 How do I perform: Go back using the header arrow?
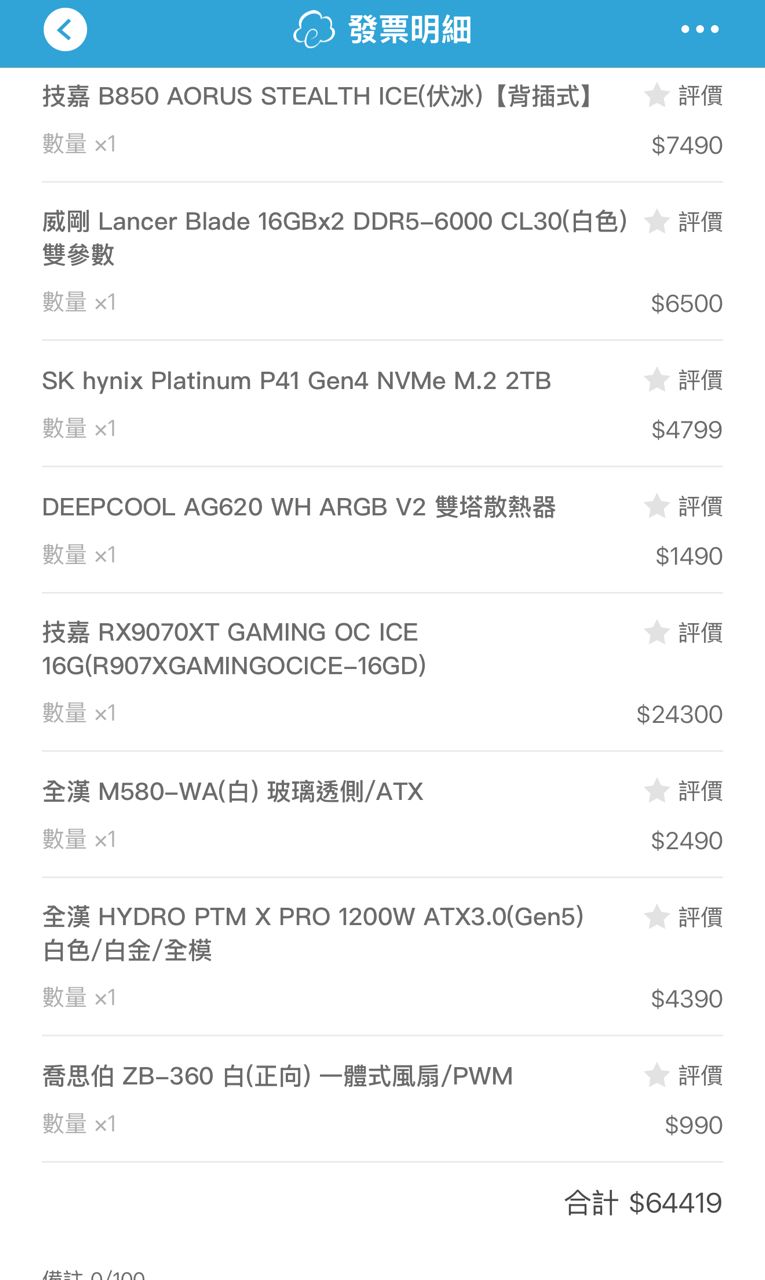(x=65, y=30)
